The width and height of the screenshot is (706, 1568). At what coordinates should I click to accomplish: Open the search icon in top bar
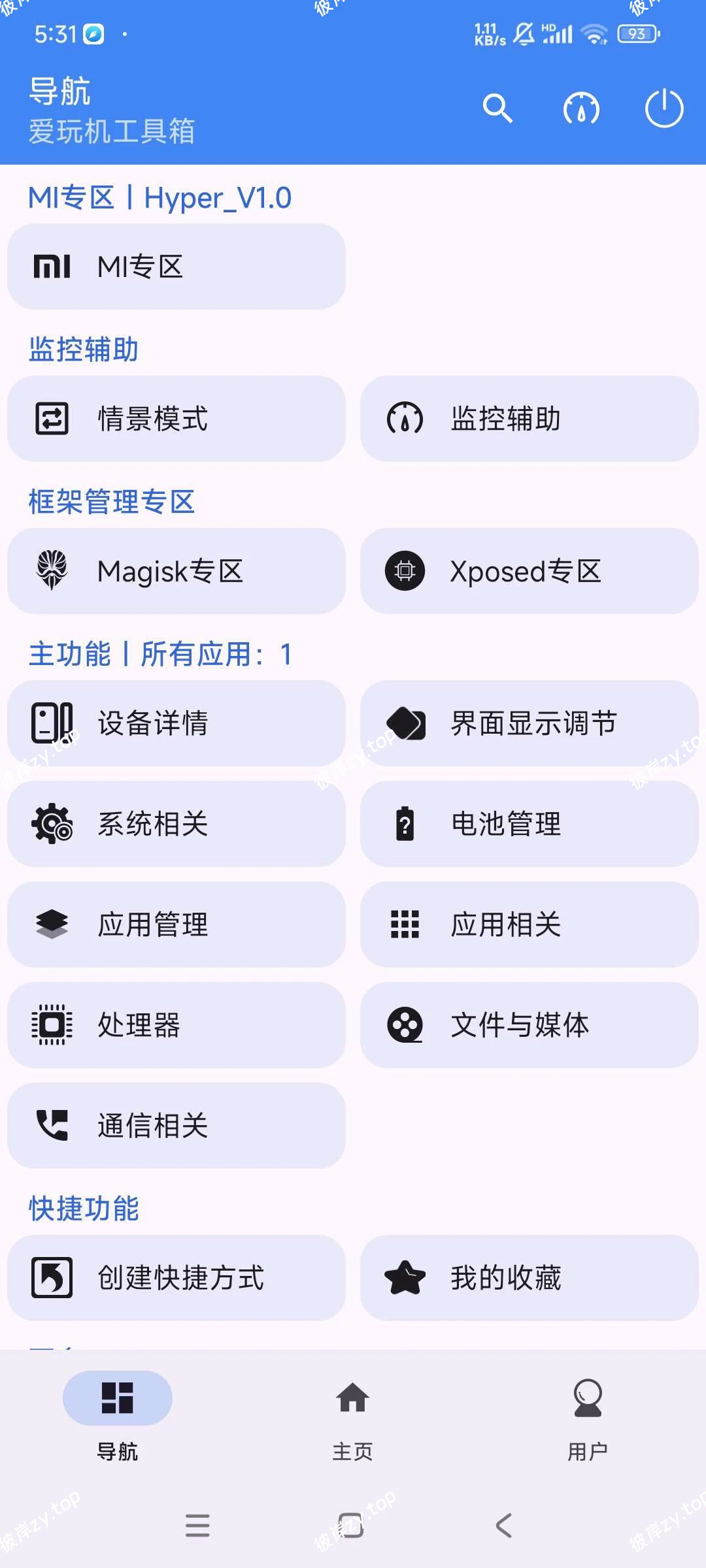click(x=498, y=109)
